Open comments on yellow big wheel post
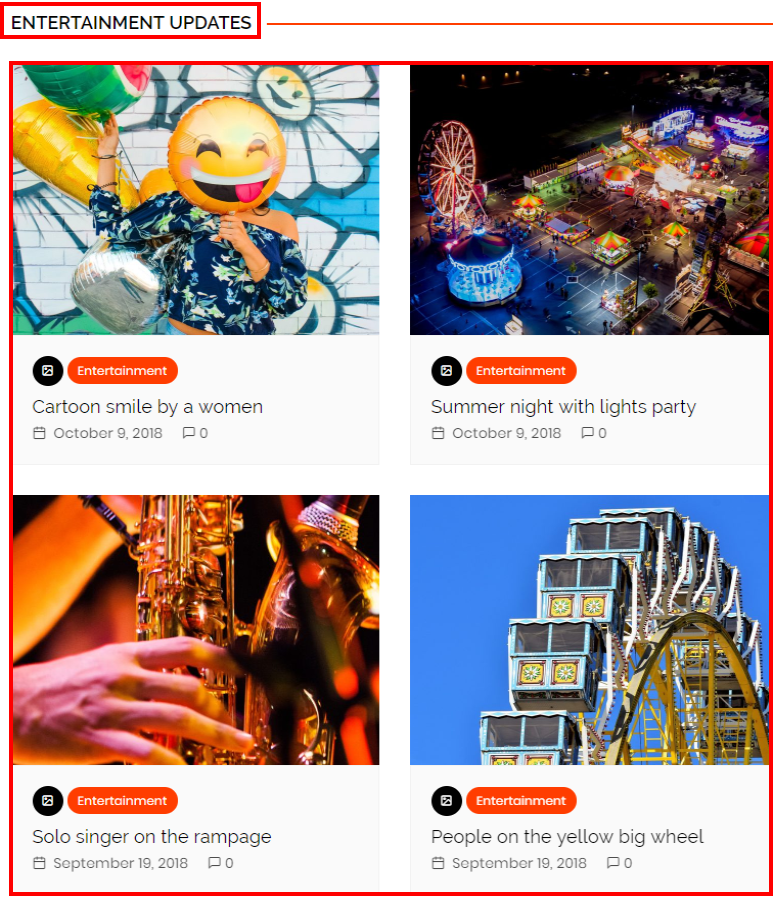 pos(619,863)
